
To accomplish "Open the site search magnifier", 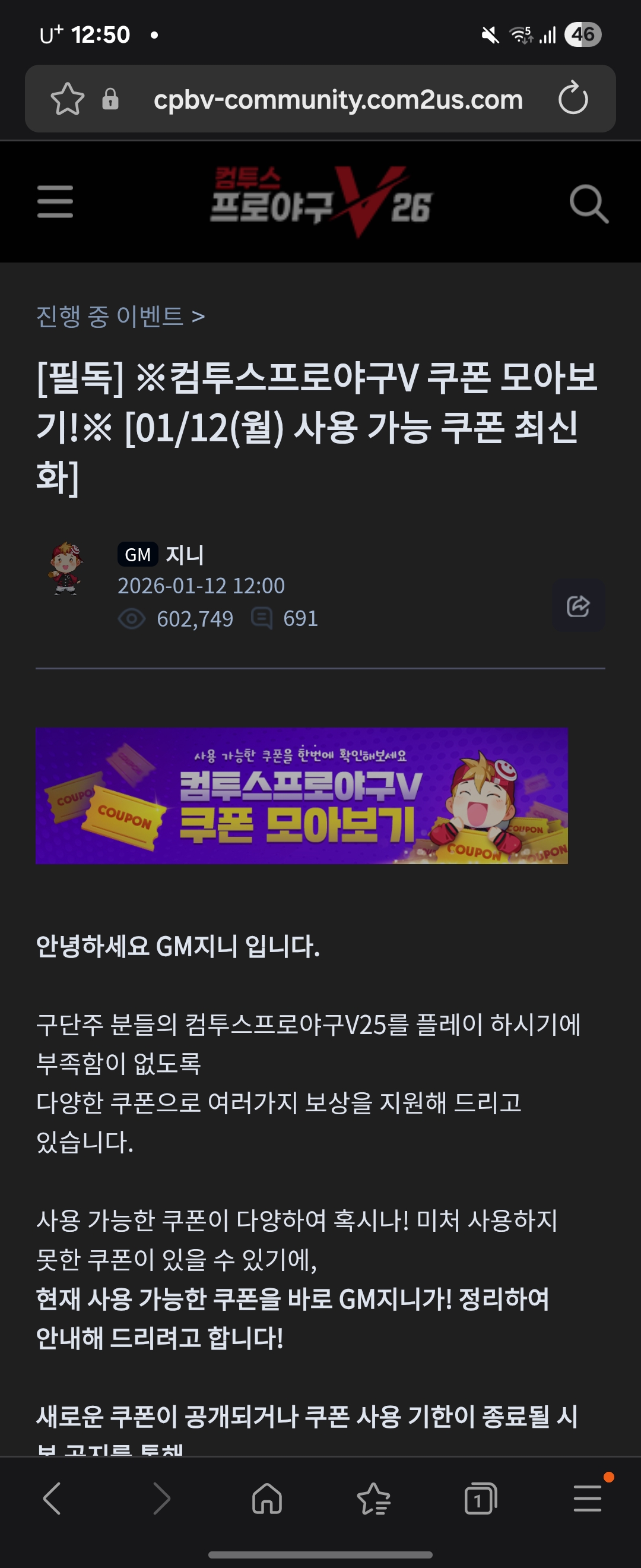I will click(x=588, y=203).
